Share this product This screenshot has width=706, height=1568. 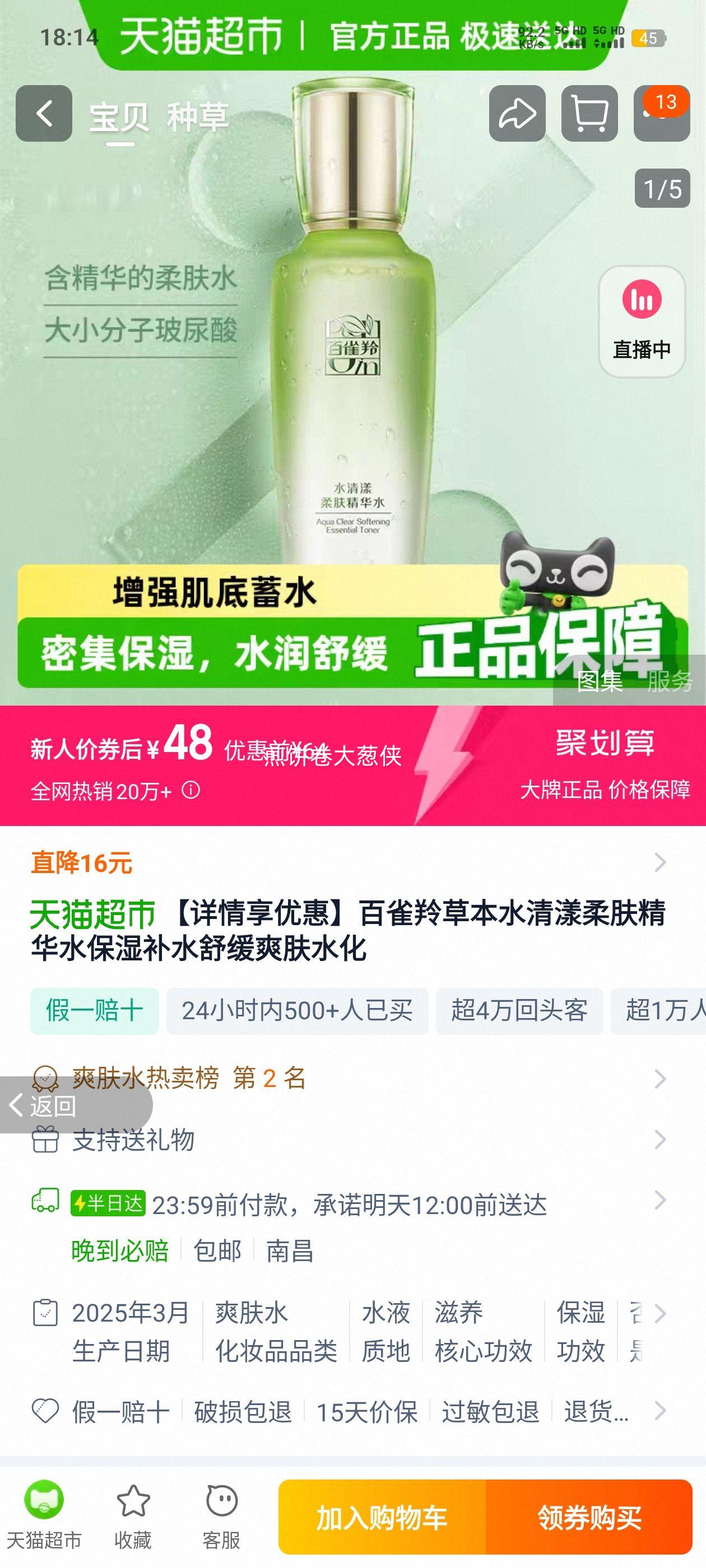[x=517, y=114]
